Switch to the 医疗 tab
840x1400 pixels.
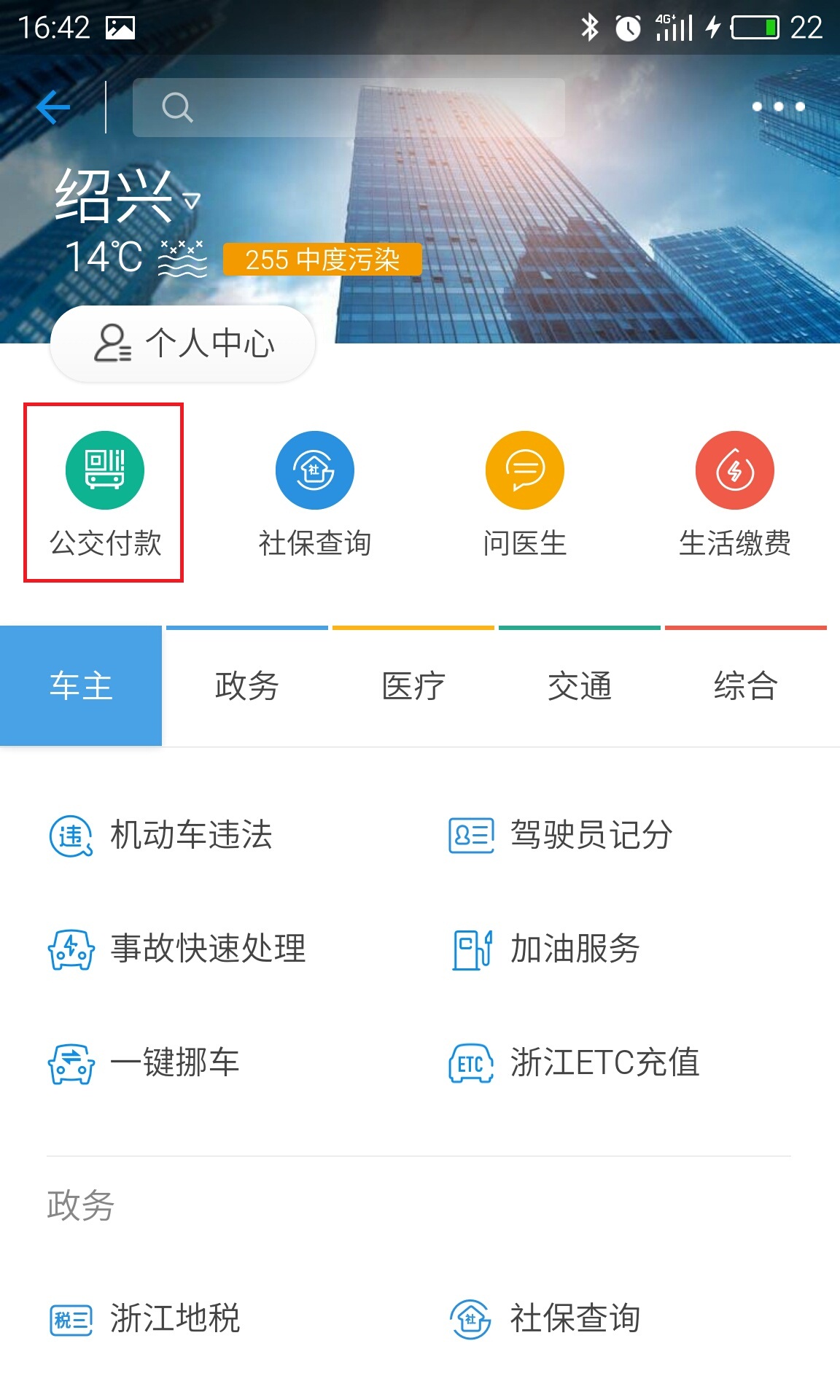tap(413, 685)
